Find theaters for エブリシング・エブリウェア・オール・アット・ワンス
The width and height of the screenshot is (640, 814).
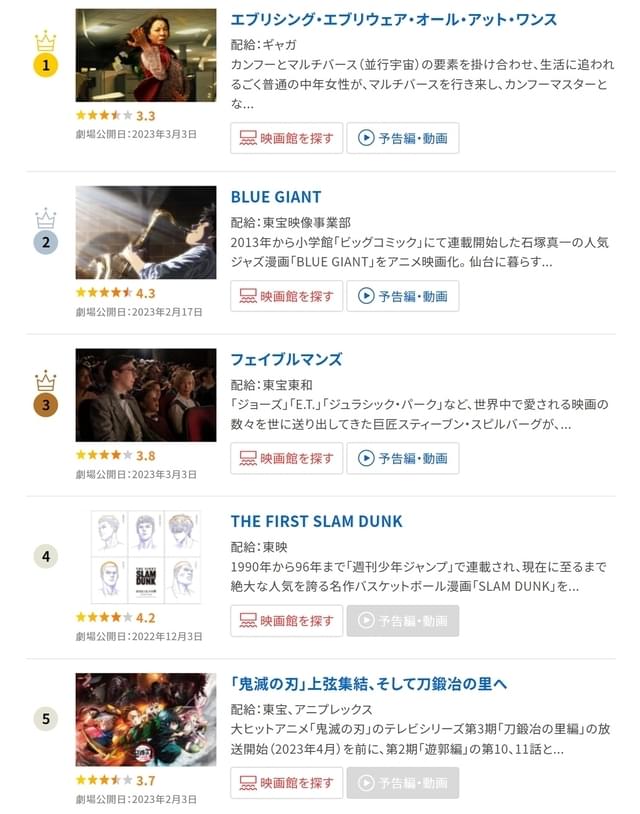(x=287, y=138)
